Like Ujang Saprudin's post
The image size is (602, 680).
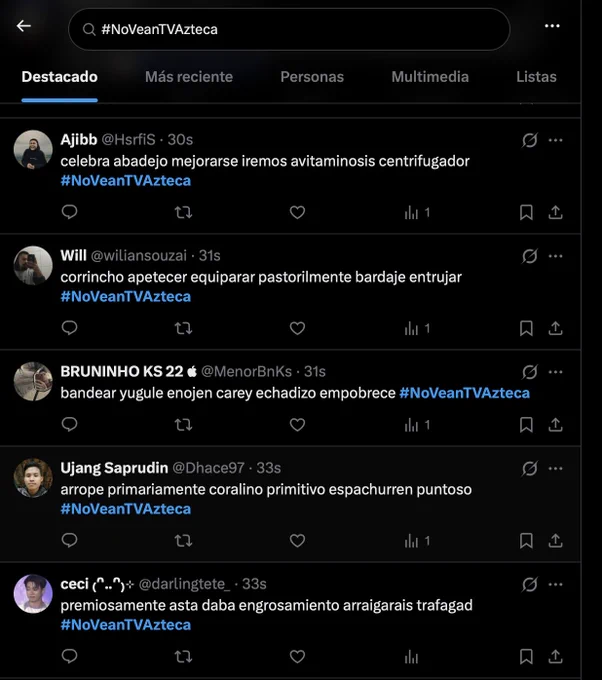click(x=297, y=541)
